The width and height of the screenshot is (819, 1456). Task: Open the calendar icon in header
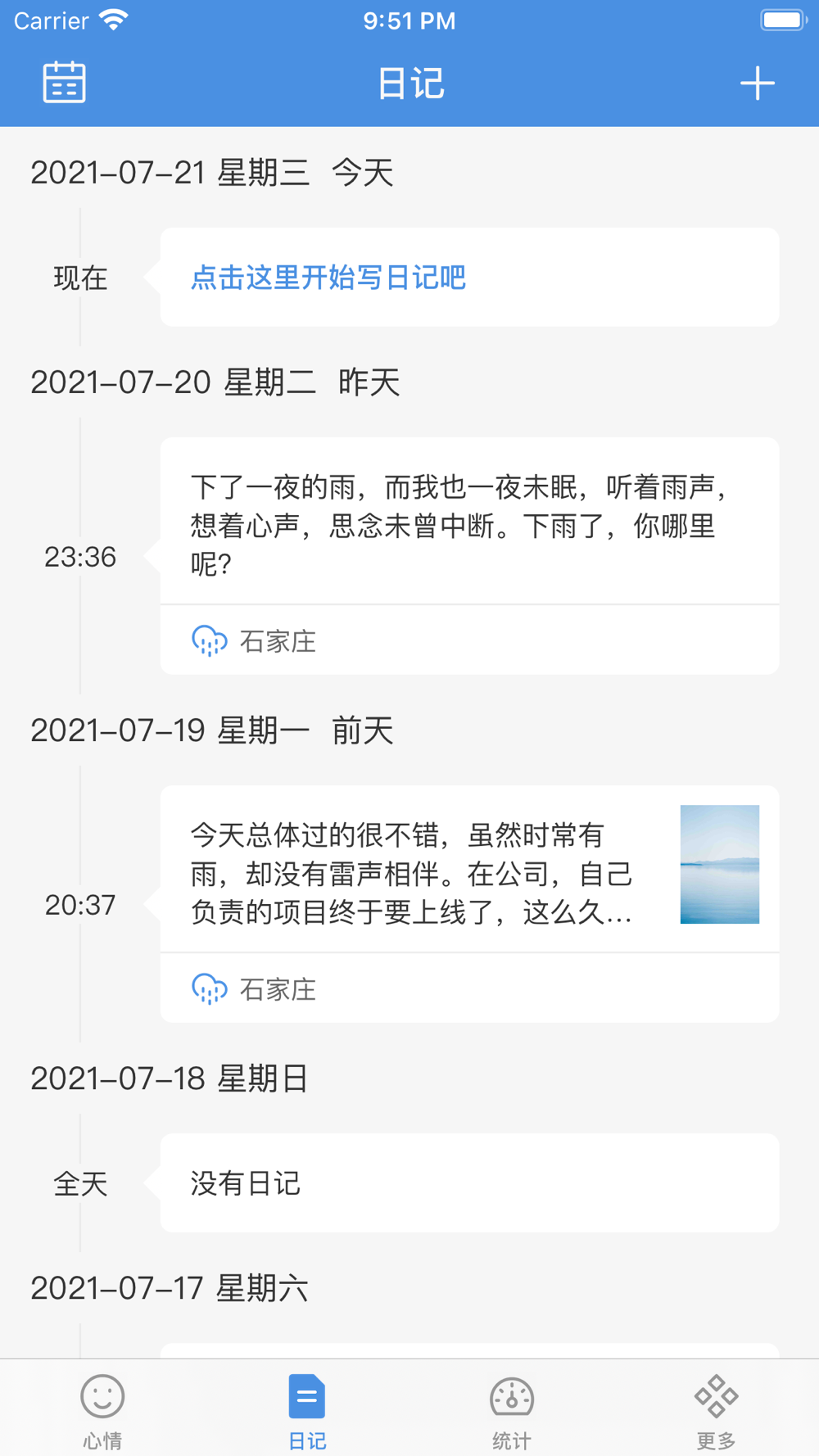64,82
